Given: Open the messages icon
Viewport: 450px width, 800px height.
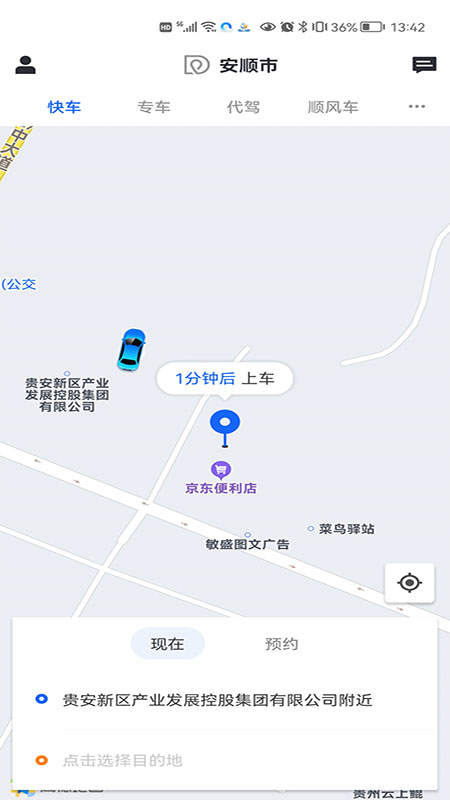Looking at the screenshot, I should pyautogui.click(x=424, y=65).
